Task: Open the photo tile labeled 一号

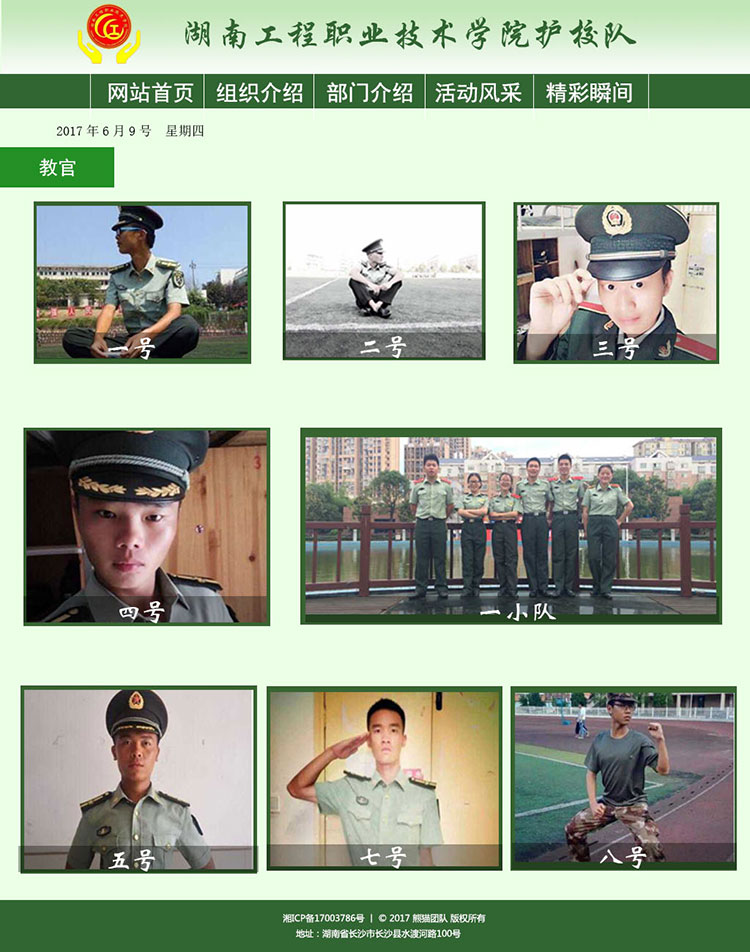Action: click(142, 282)
